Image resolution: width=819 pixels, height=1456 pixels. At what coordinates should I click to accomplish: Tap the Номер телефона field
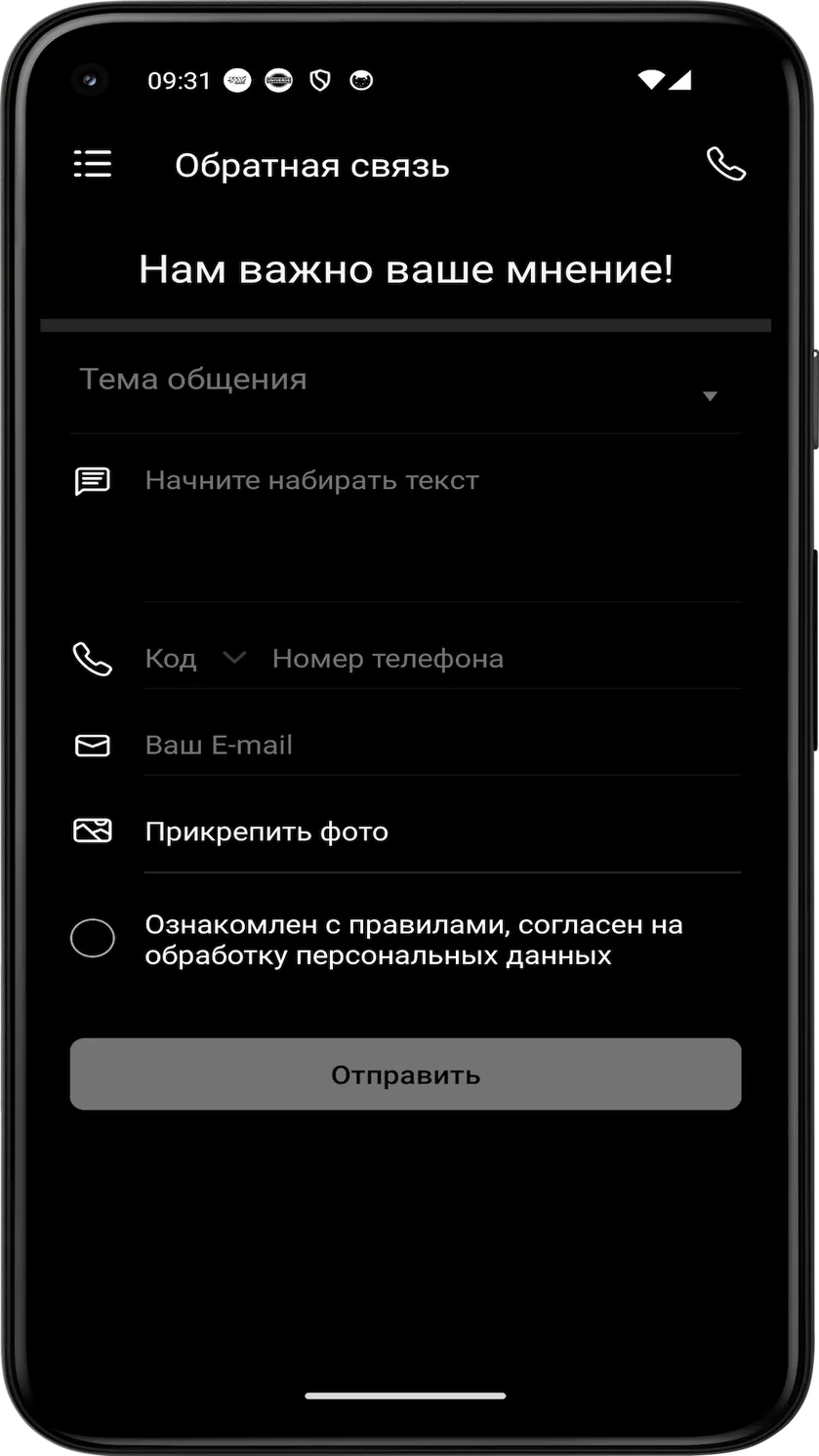tap(506, 659)
